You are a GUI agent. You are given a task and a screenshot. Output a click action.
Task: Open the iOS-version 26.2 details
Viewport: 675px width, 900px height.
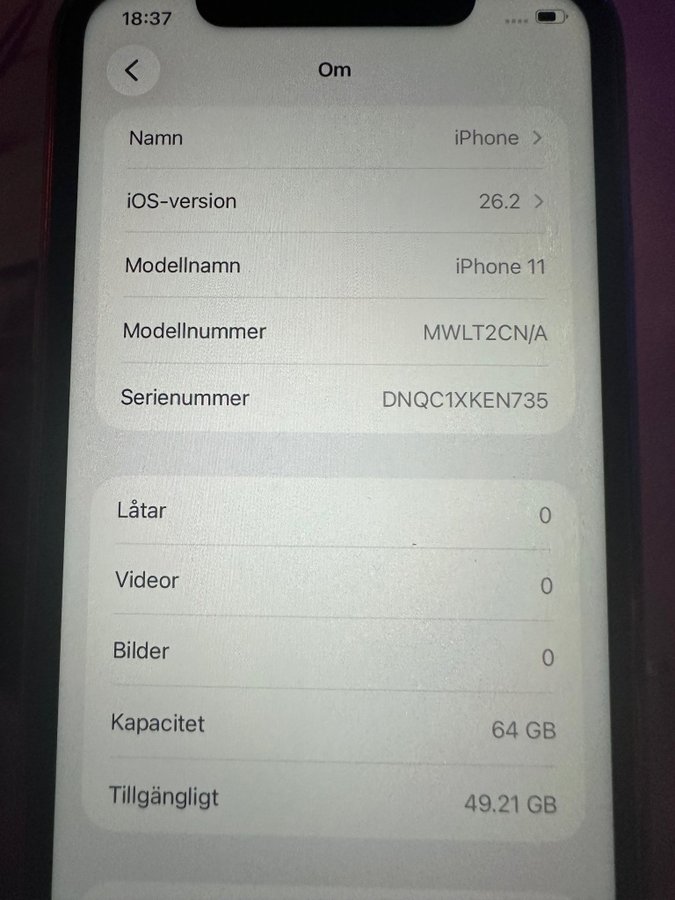coord(335,201)
